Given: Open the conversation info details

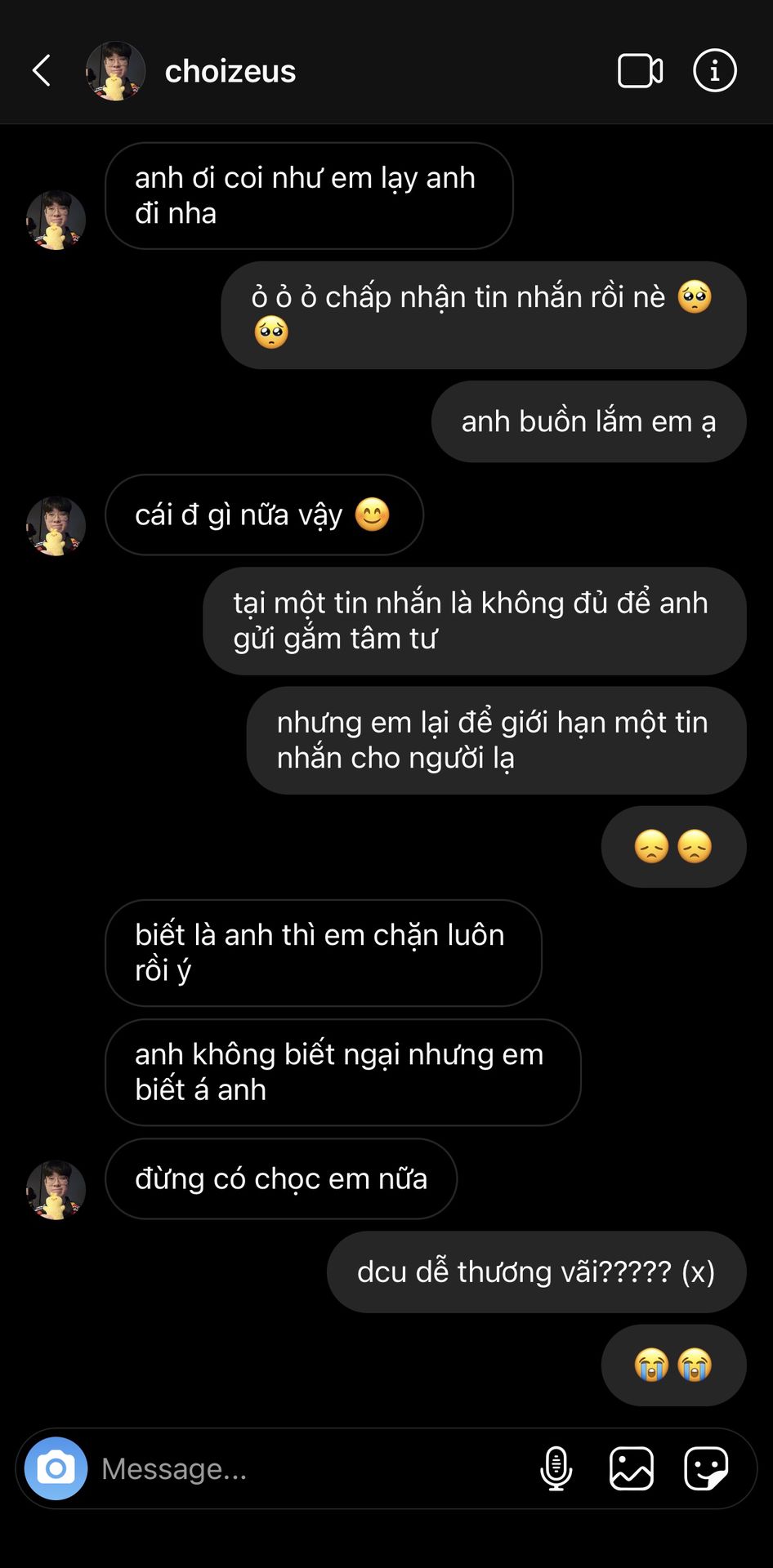Looking at the screenshot, I should 714,71.
